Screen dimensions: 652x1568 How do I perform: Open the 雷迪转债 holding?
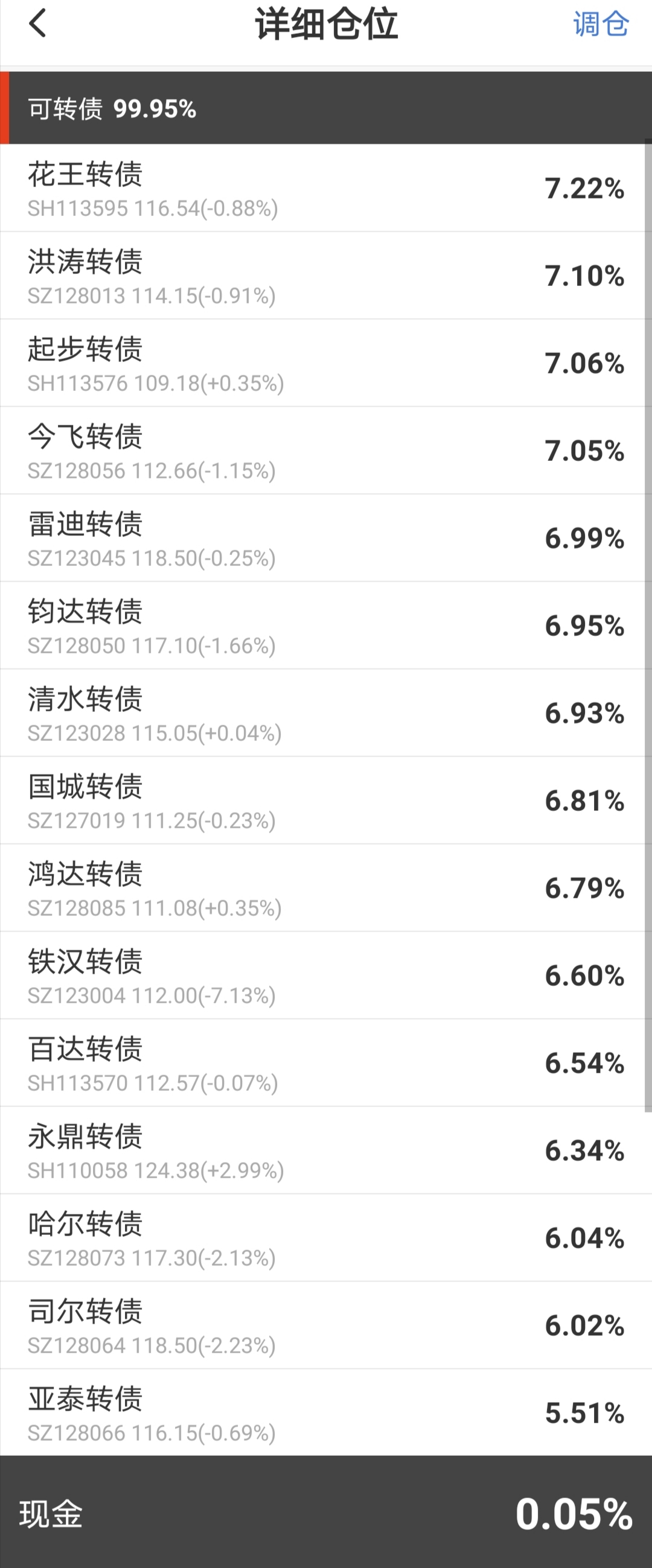click(x=323, y=538)
